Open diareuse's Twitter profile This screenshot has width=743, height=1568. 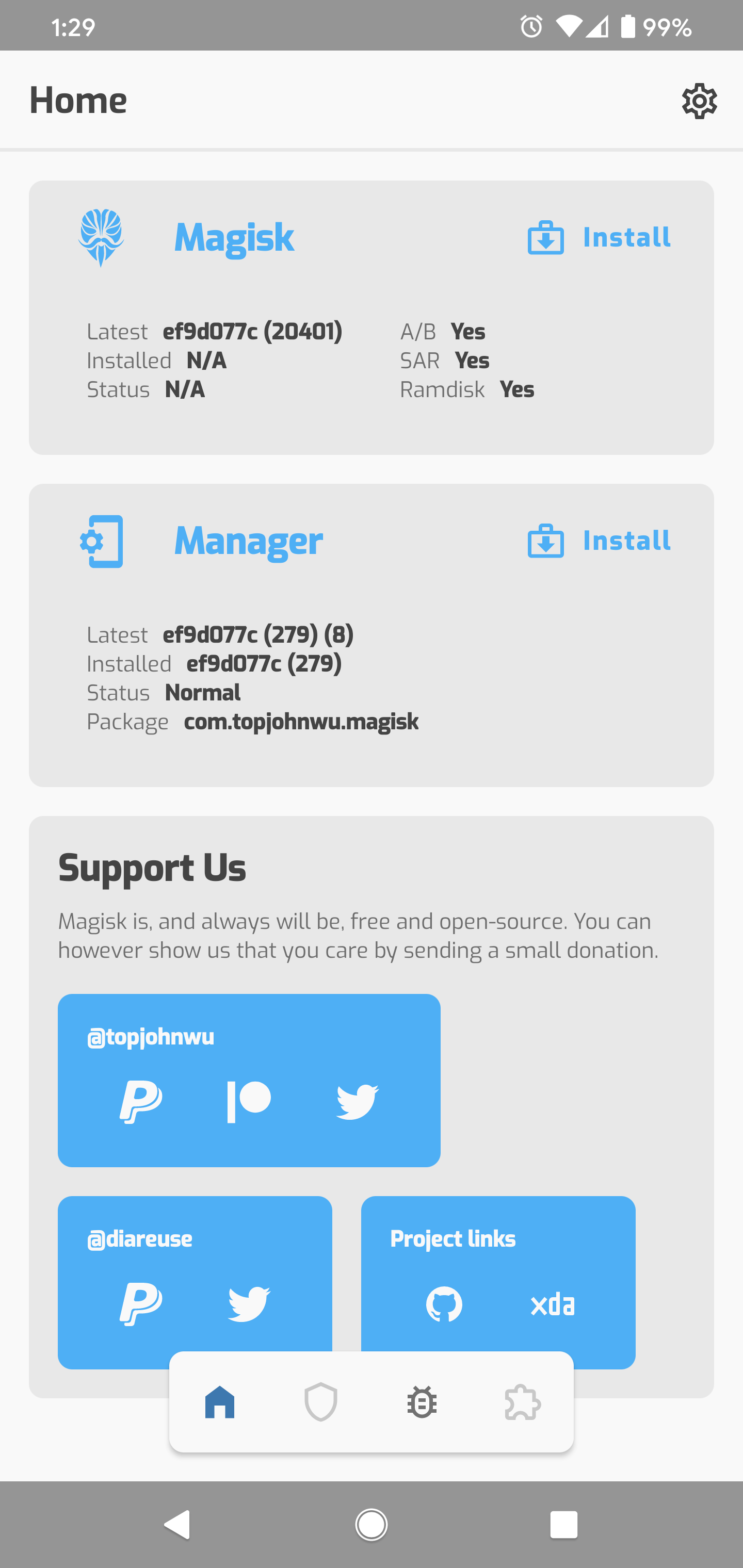(x=249, y=1304)
